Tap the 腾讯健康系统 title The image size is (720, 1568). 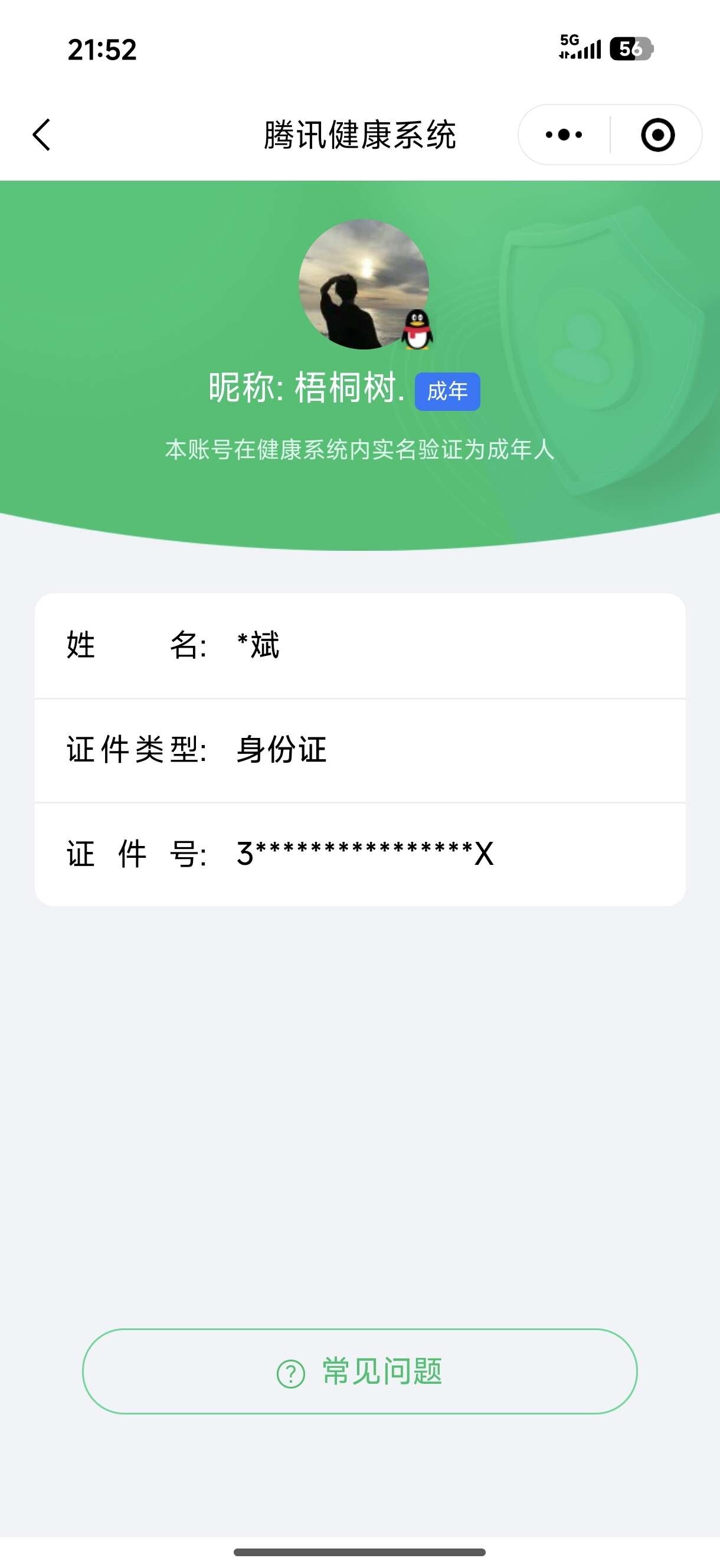pyautogui.click(x=359, y=135)
